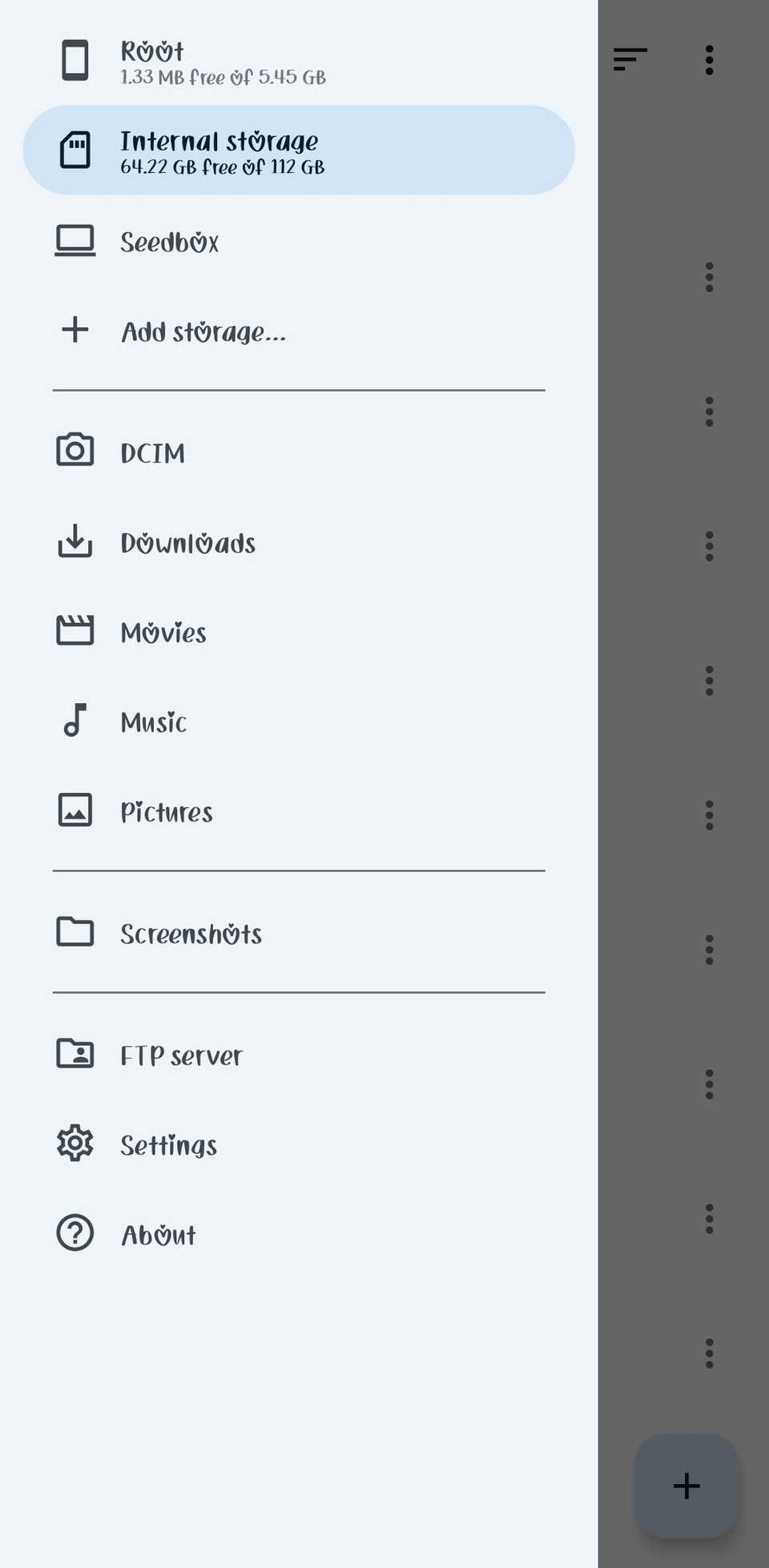Open the bottom file's overflow menu
Image resolution: width=769 pixels, height=1568 pixels.
[709, 1351]
